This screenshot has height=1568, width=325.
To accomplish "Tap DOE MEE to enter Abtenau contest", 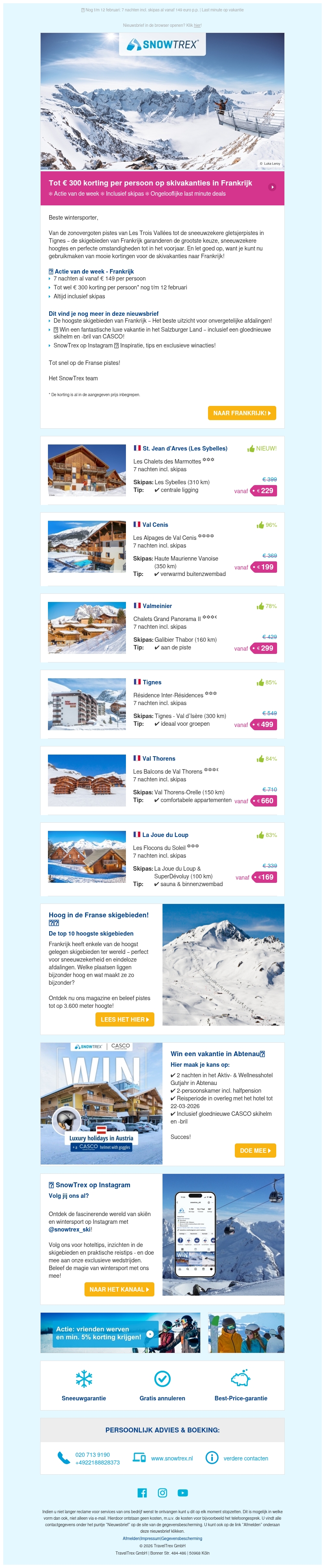I will 255,1150.
